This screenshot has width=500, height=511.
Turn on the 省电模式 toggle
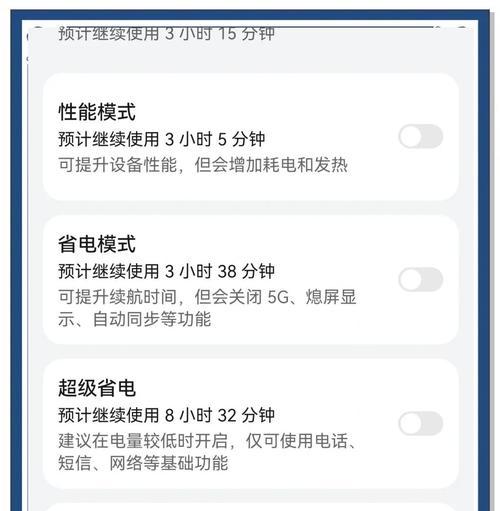[x=421, y=279]
